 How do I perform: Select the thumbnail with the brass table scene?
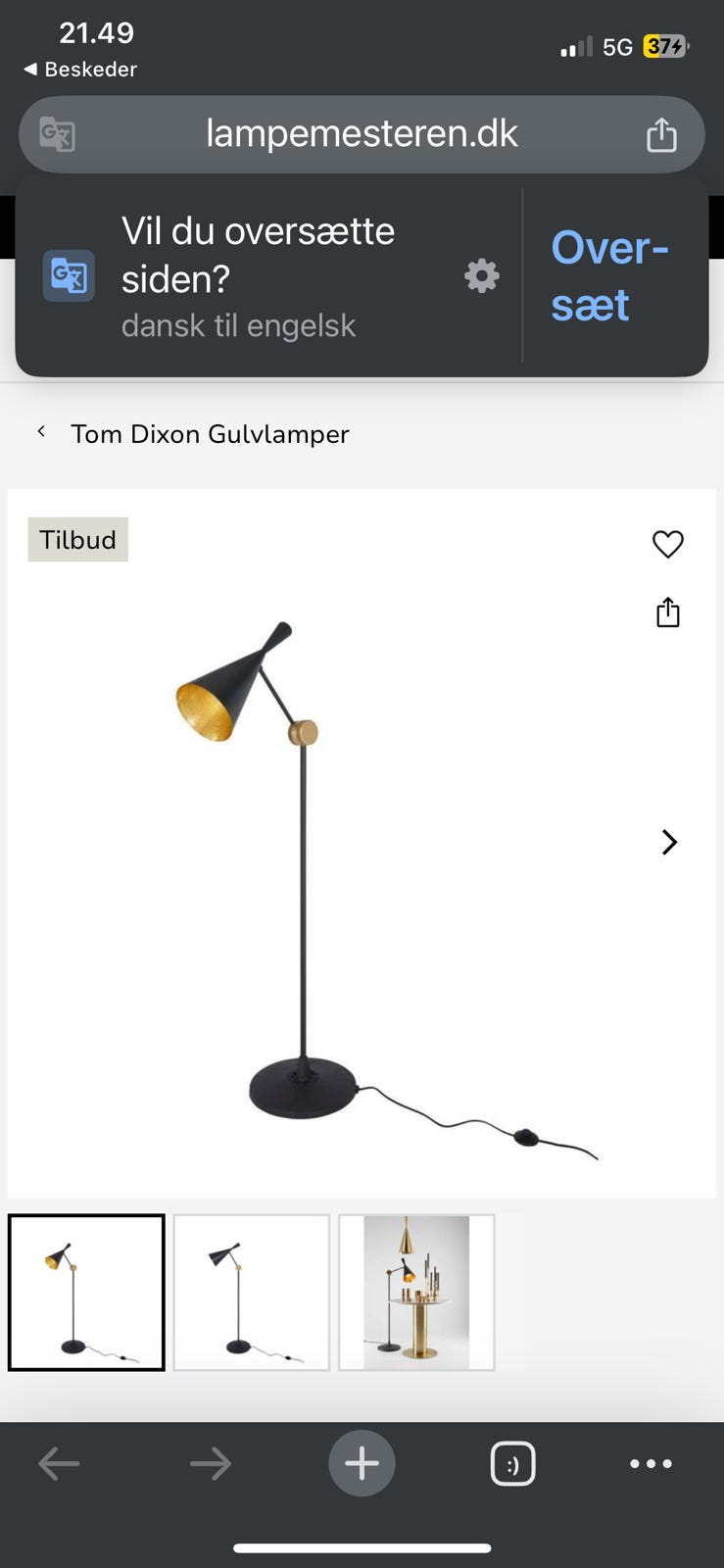pos(416,1293)
